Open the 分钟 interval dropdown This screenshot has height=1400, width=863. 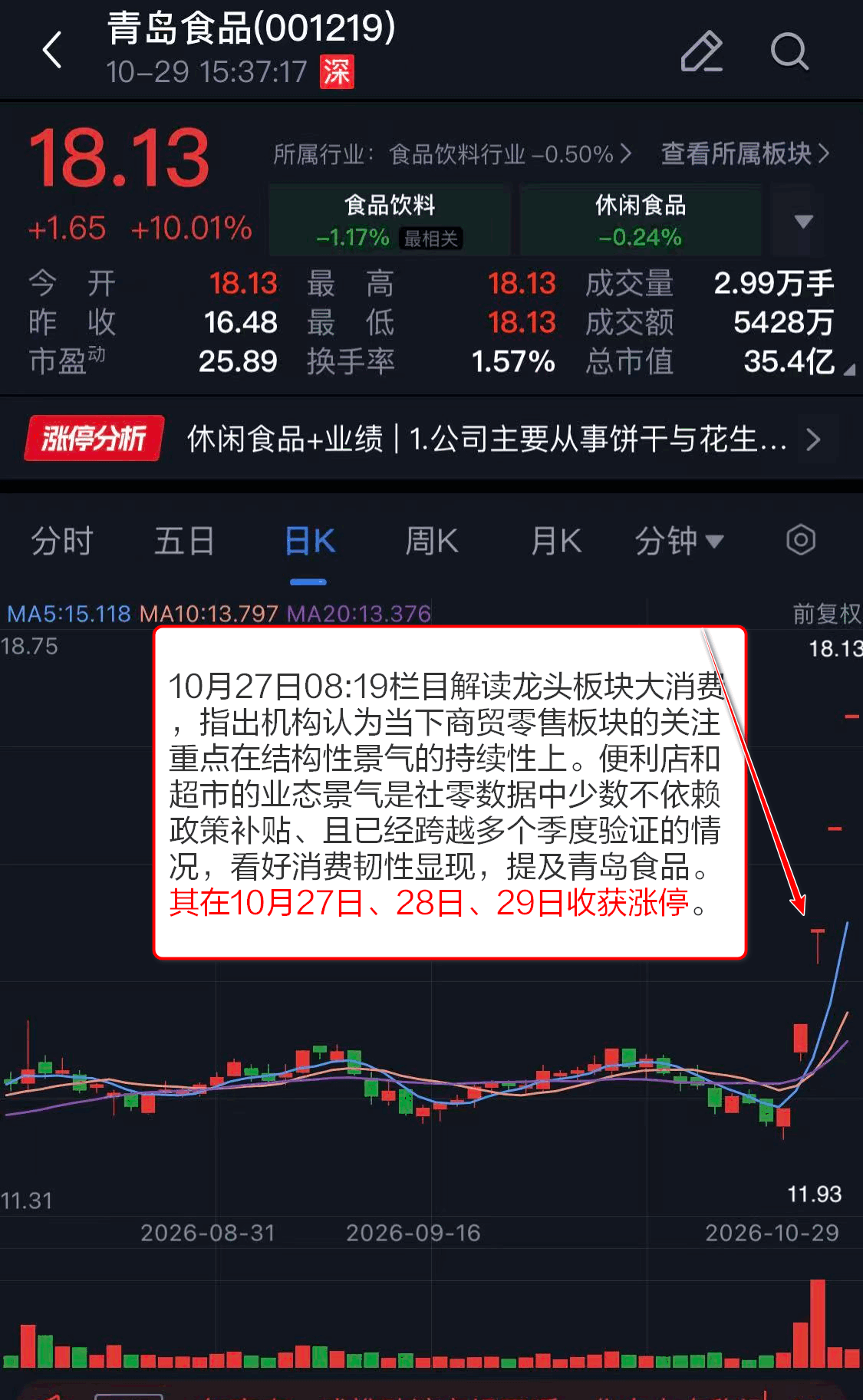(679, 541)
